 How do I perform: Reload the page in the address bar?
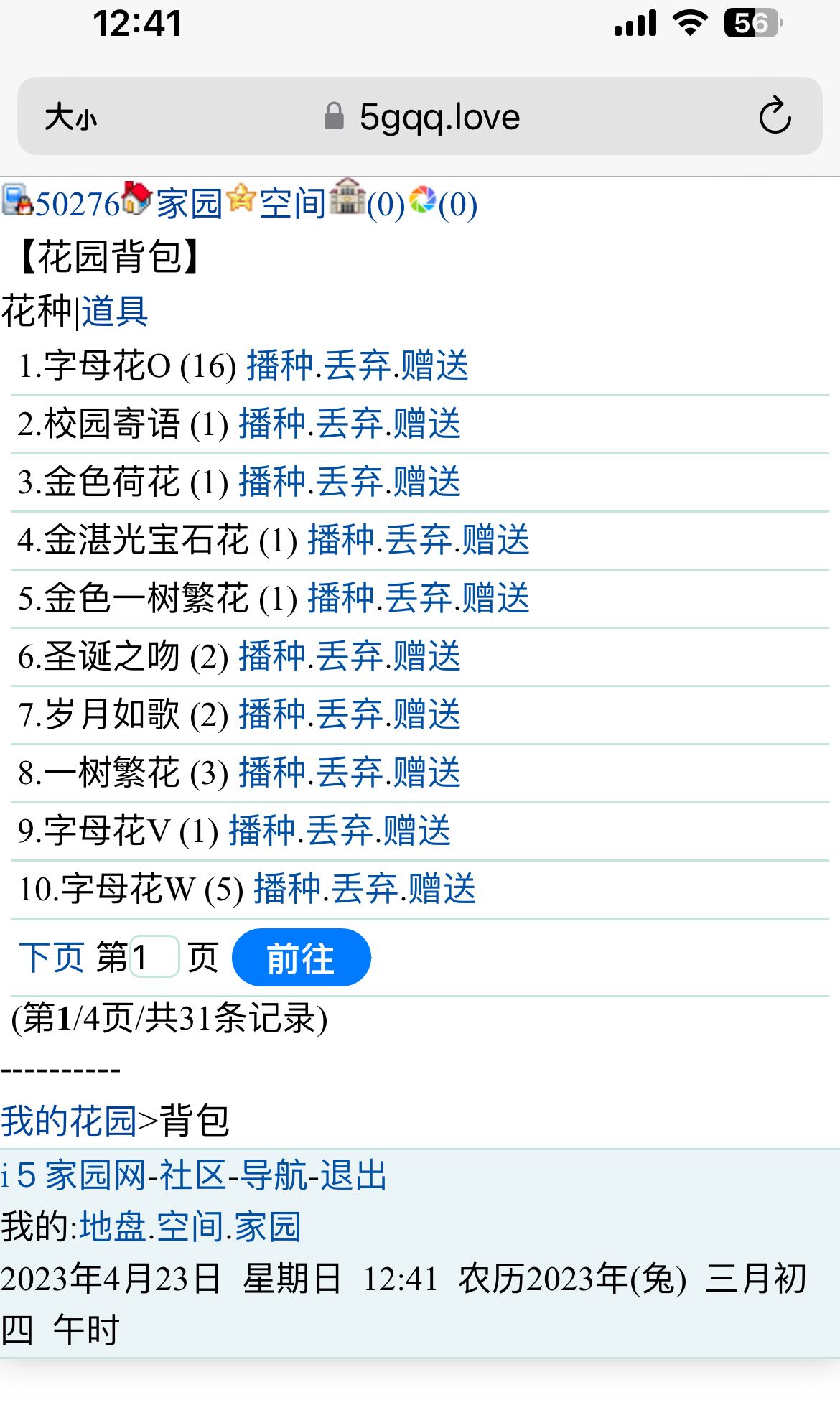(775, 116)
